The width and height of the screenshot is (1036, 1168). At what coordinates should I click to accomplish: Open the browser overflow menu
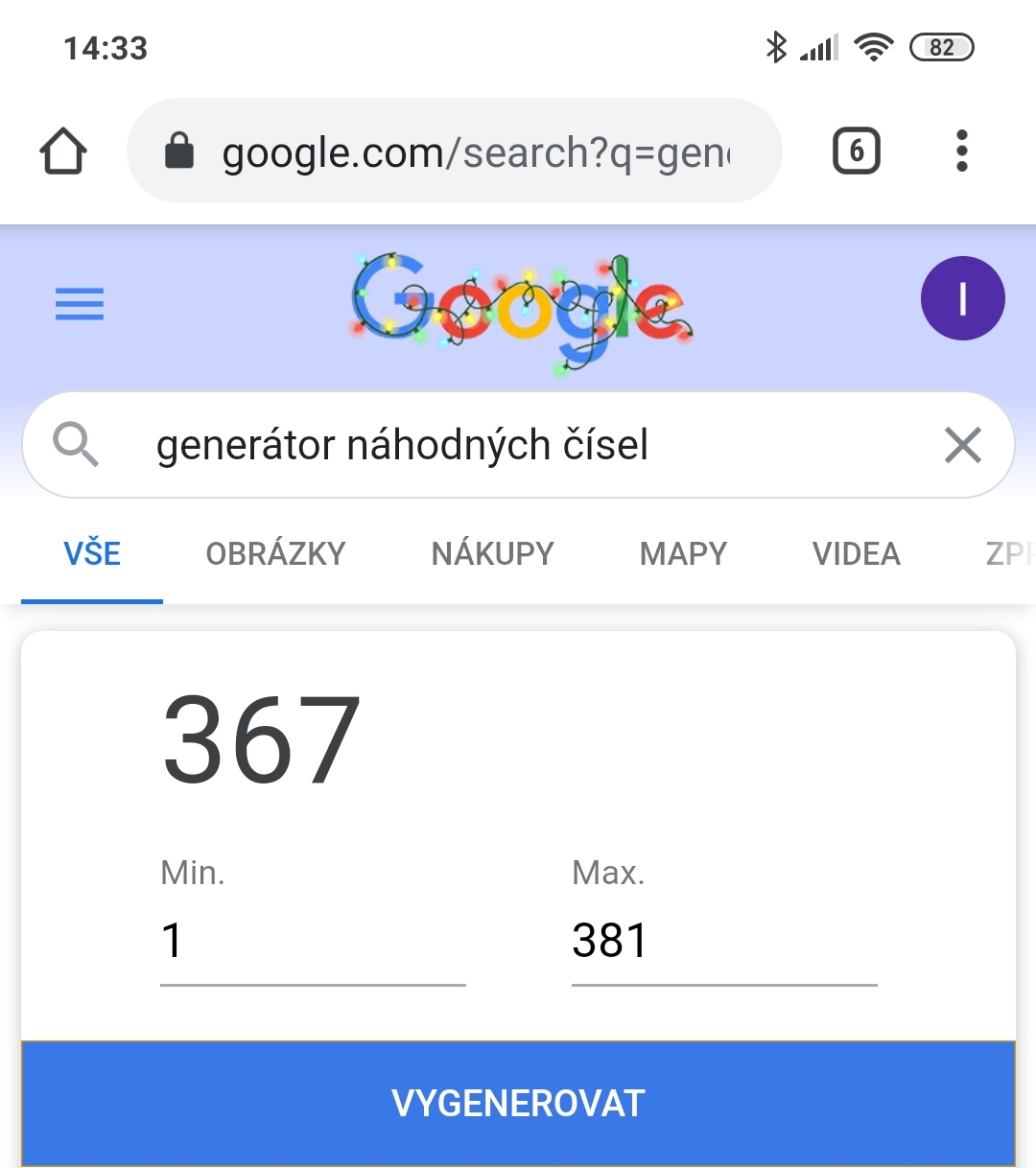[962, 152]
